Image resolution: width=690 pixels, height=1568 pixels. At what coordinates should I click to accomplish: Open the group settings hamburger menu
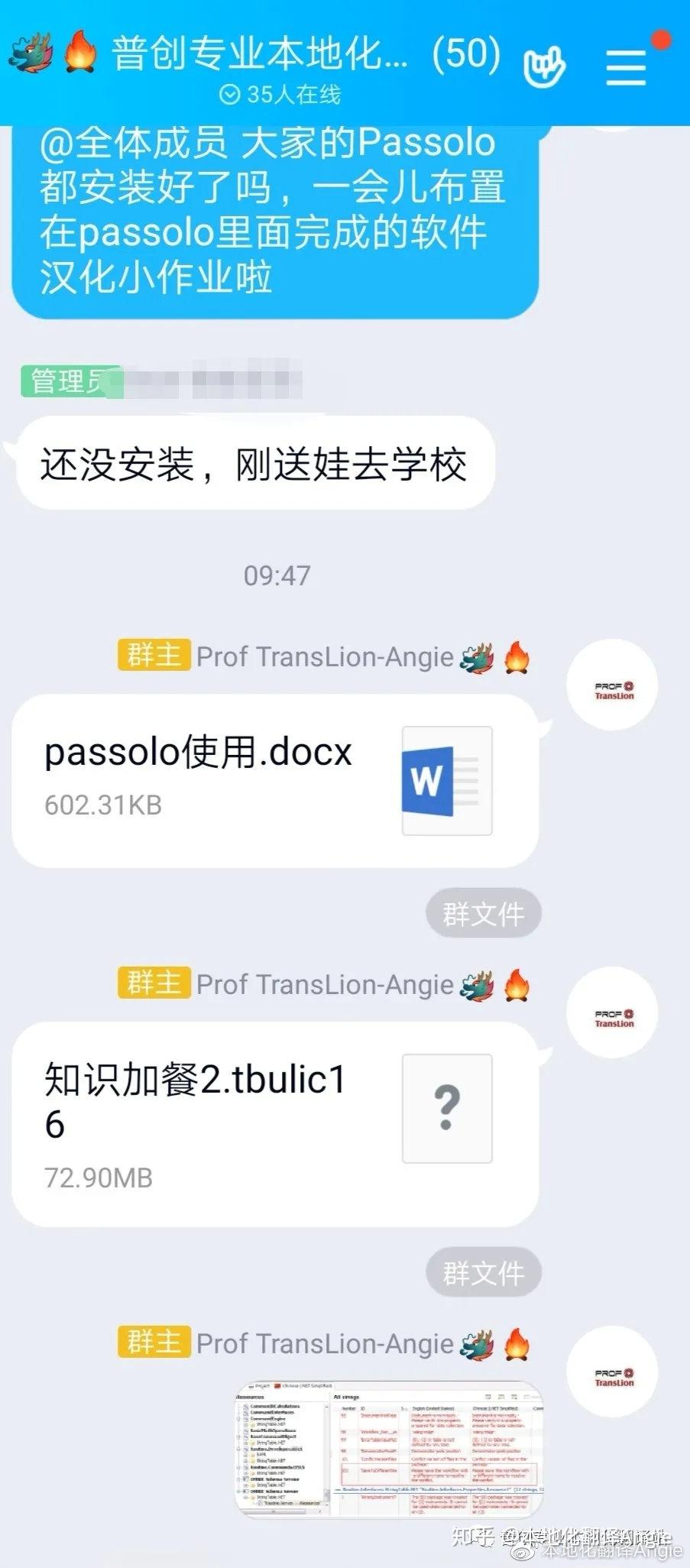click(x=625, y=67)
